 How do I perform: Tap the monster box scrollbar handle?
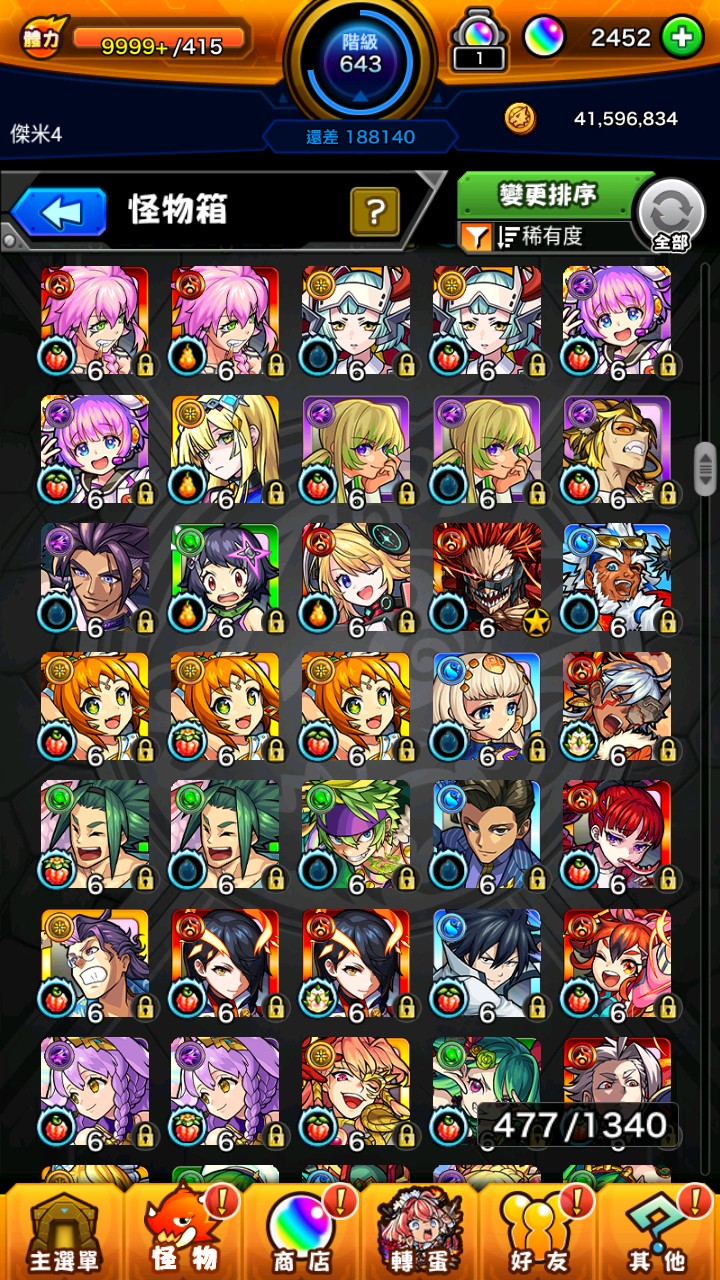click(706, 469)
